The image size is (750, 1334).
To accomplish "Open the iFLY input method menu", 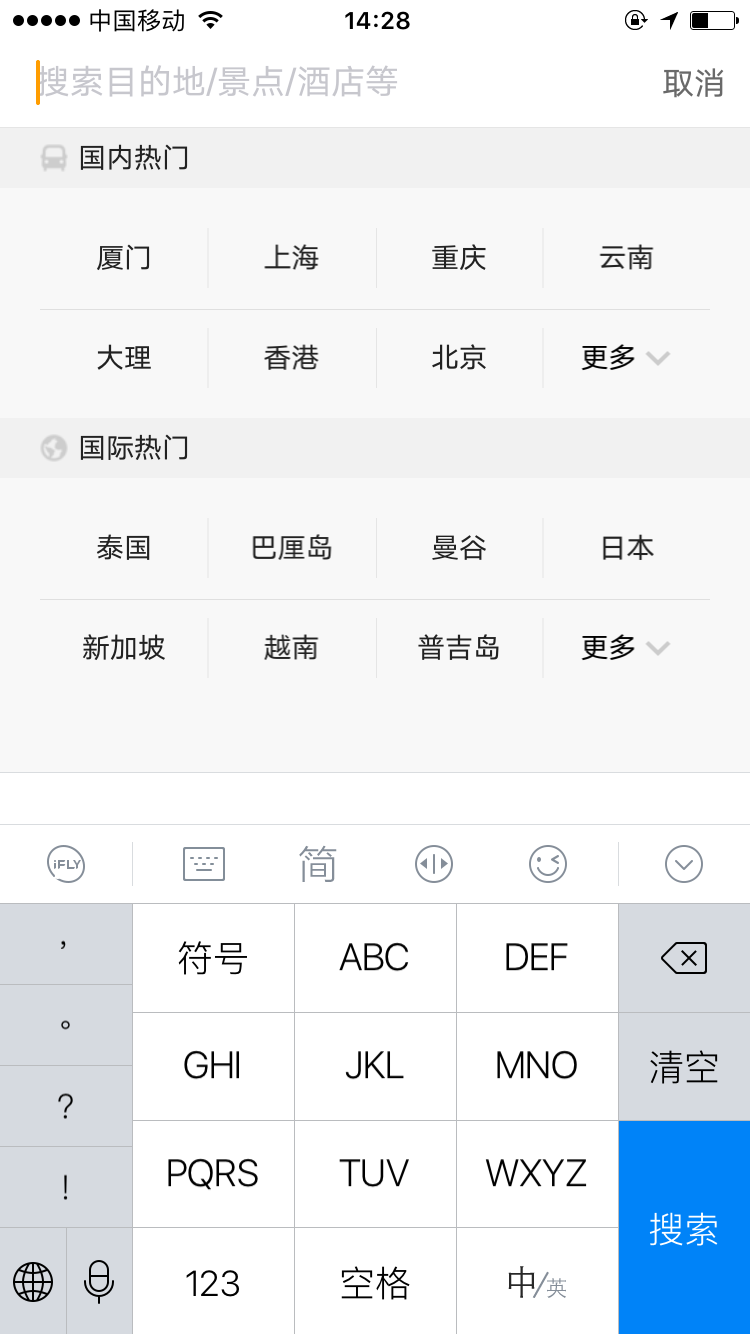I will (x=65, y=863).
